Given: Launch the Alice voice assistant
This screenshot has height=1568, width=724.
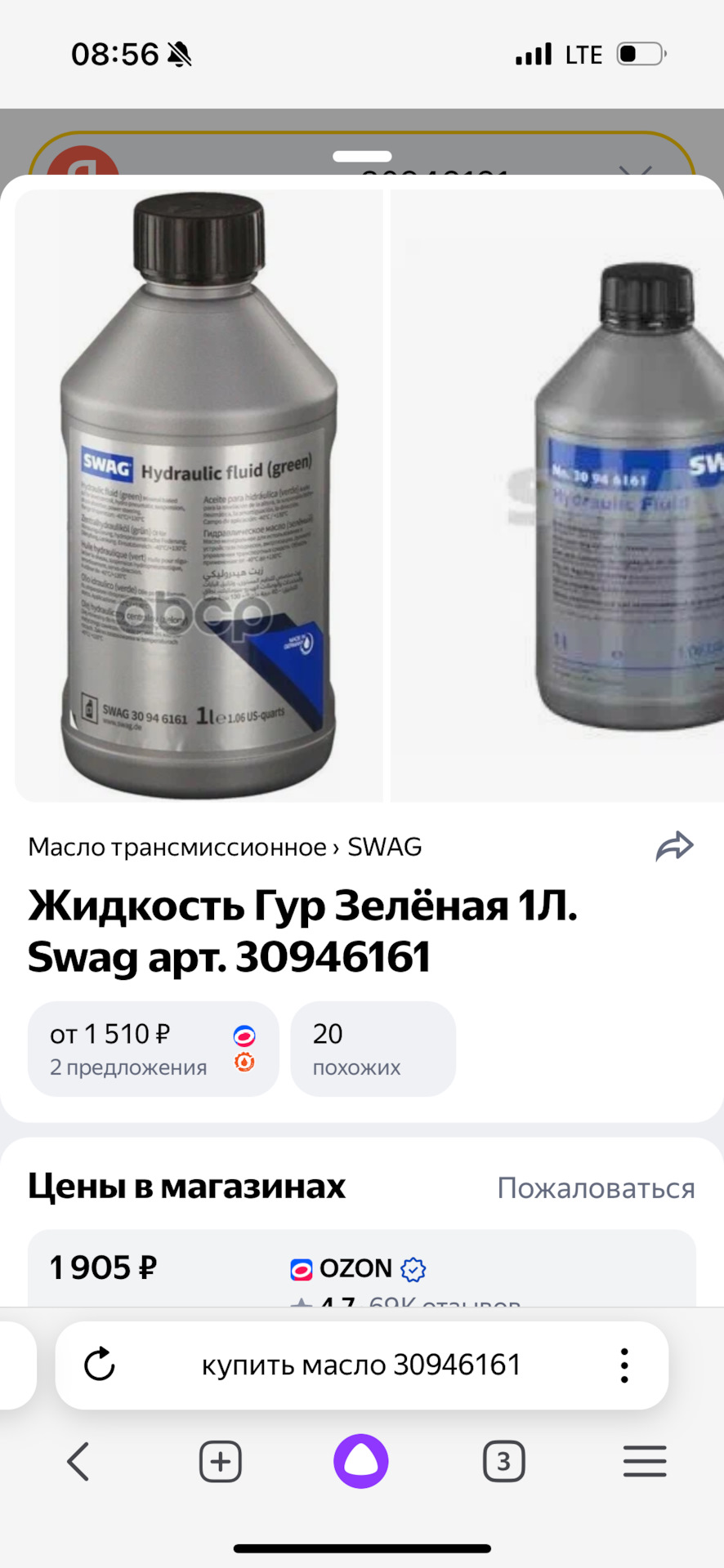Looking at the screenshot, I should tap(361, 1461).
